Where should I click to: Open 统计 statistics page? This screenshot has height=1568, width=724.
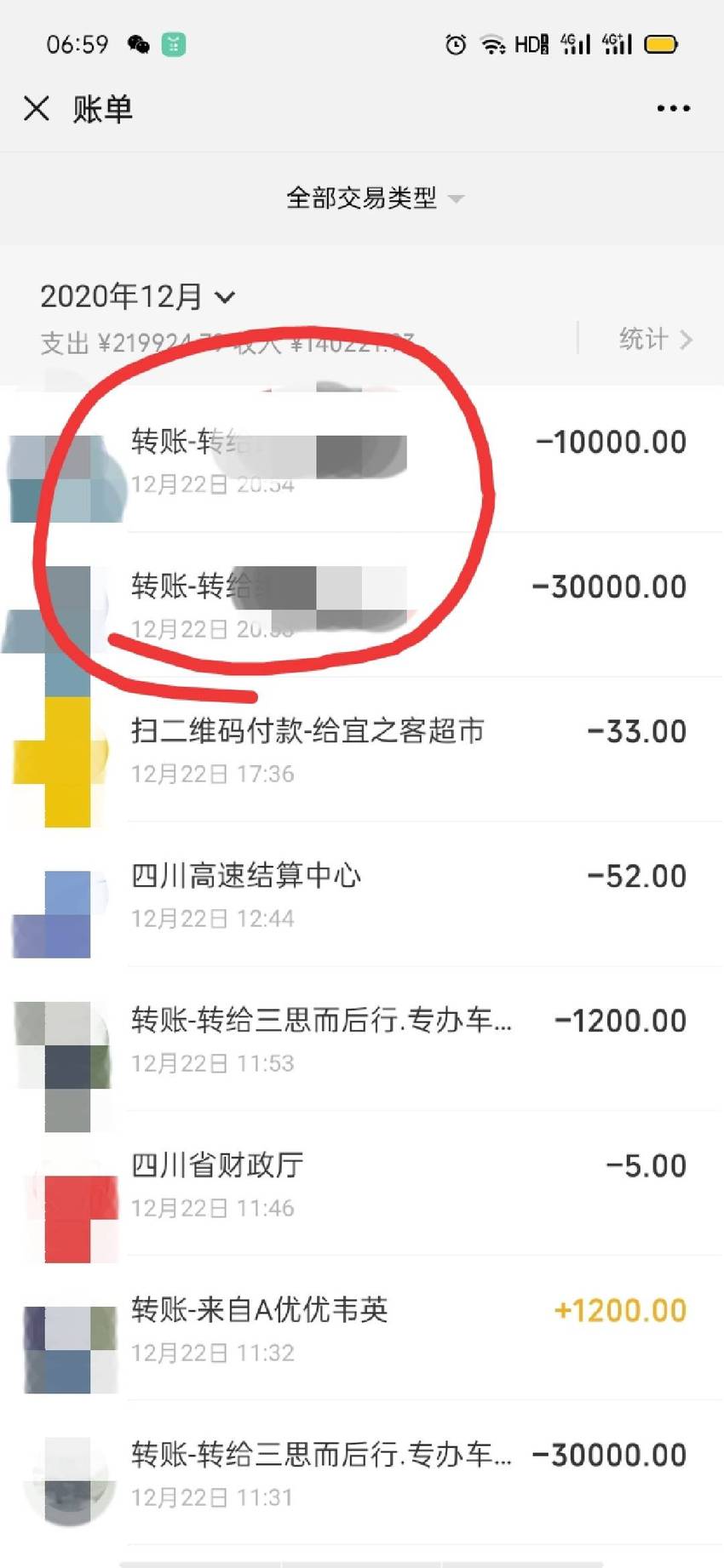[655, 339]
